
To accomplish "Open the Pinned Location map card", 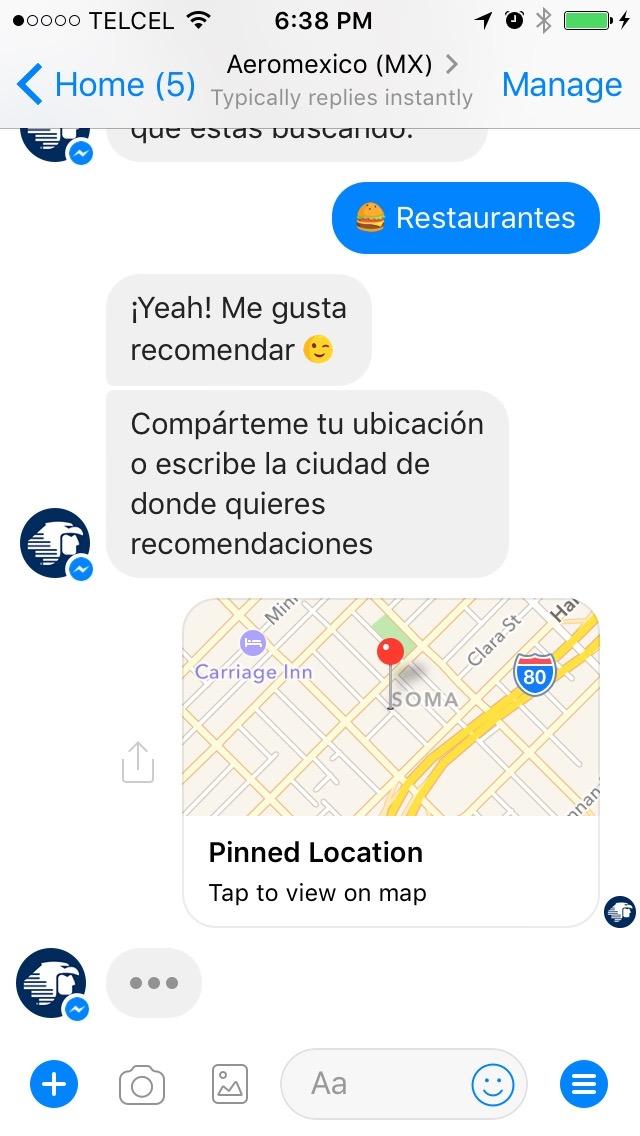I will [x=391, y=762].
